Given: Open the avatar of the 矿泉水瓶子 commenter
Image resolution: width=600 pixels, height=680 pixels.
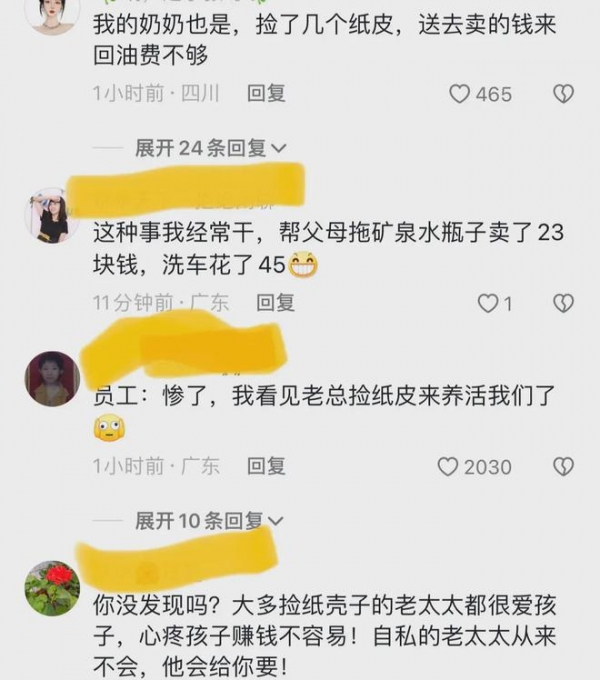Looking at the screenshot, I should pos(52,216).
